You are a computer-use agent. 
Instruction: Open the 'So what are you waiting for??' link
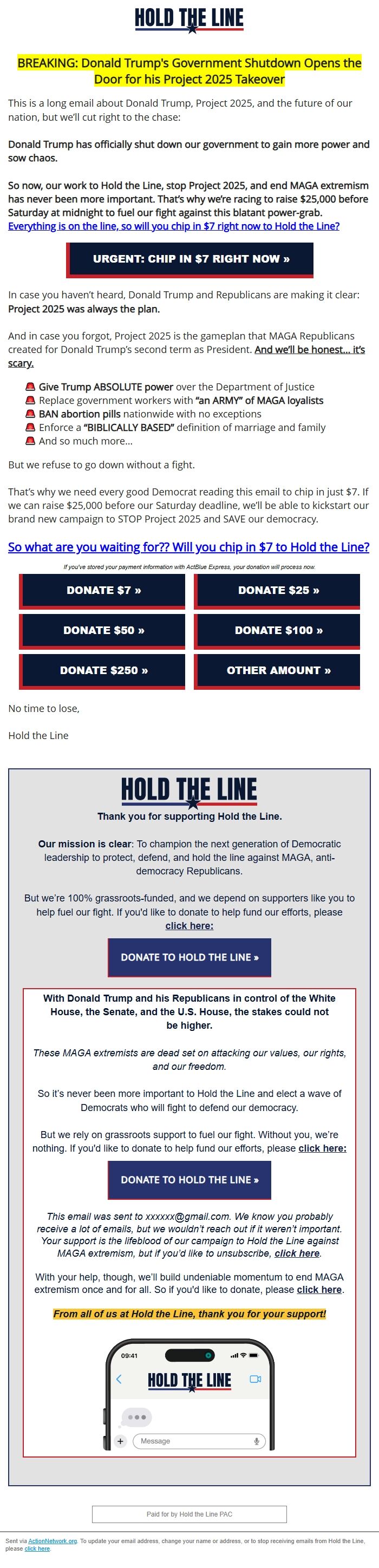tap(188, 547)
